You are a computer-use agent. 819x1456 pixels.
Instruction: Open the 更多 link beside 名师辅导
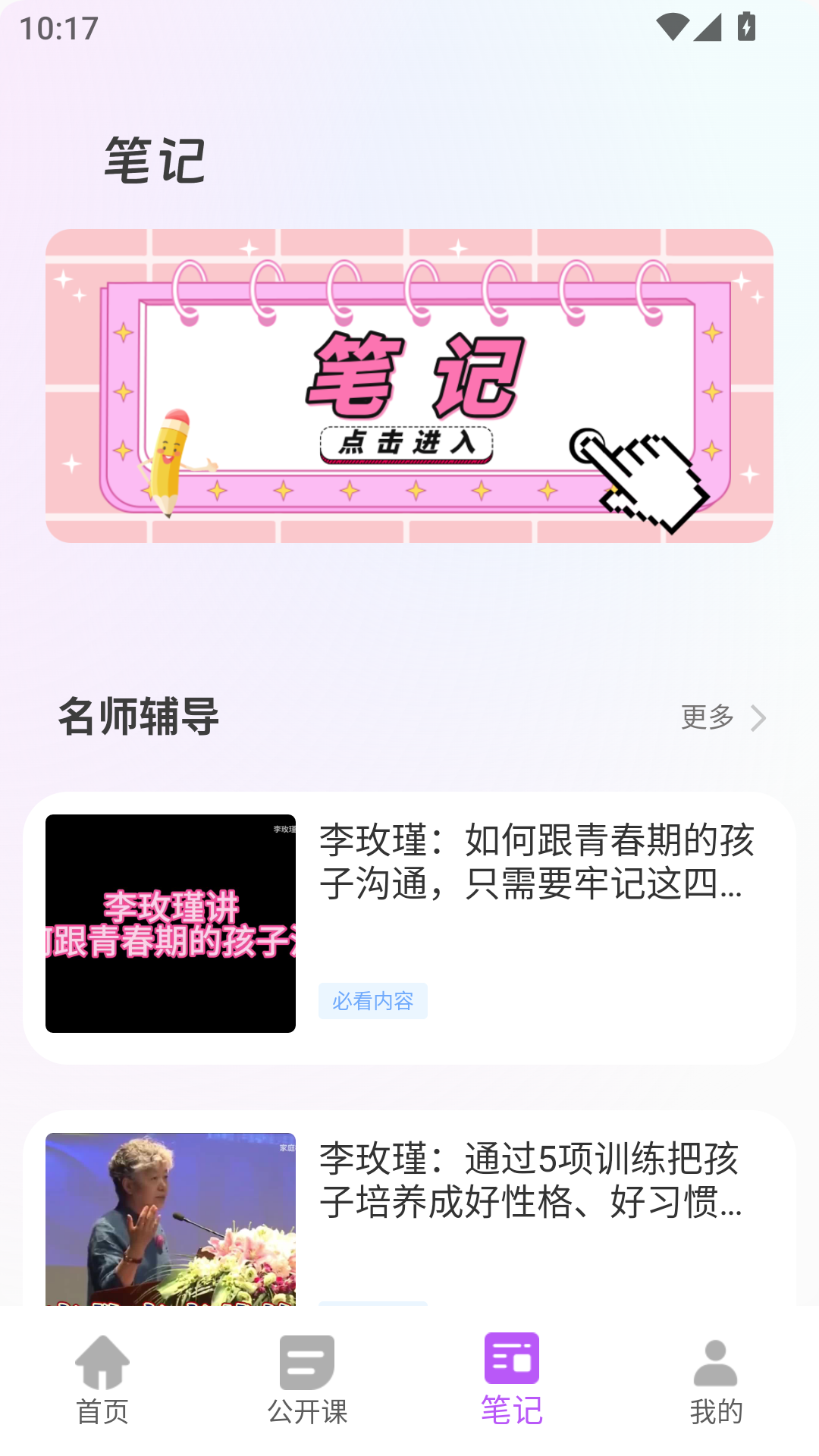tap(708, 717)
